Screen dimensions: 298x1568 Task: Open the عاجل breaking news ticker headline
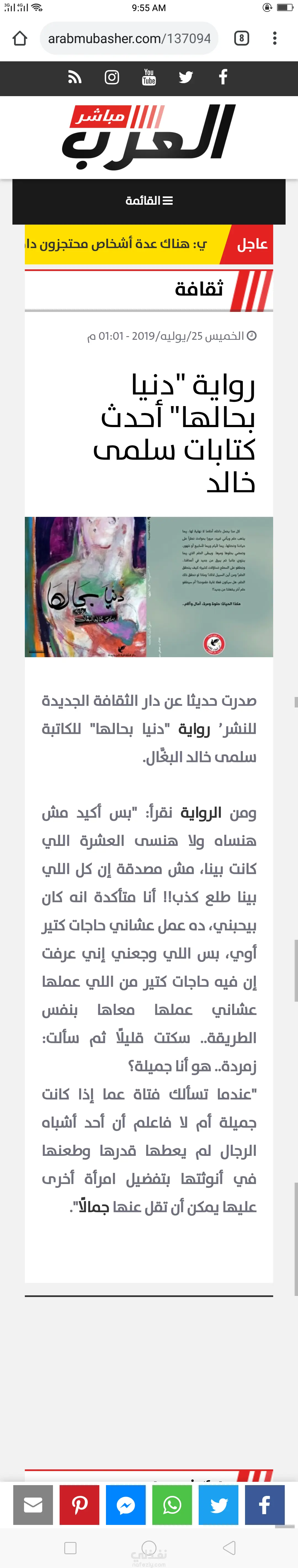click(x=122, y=244)
